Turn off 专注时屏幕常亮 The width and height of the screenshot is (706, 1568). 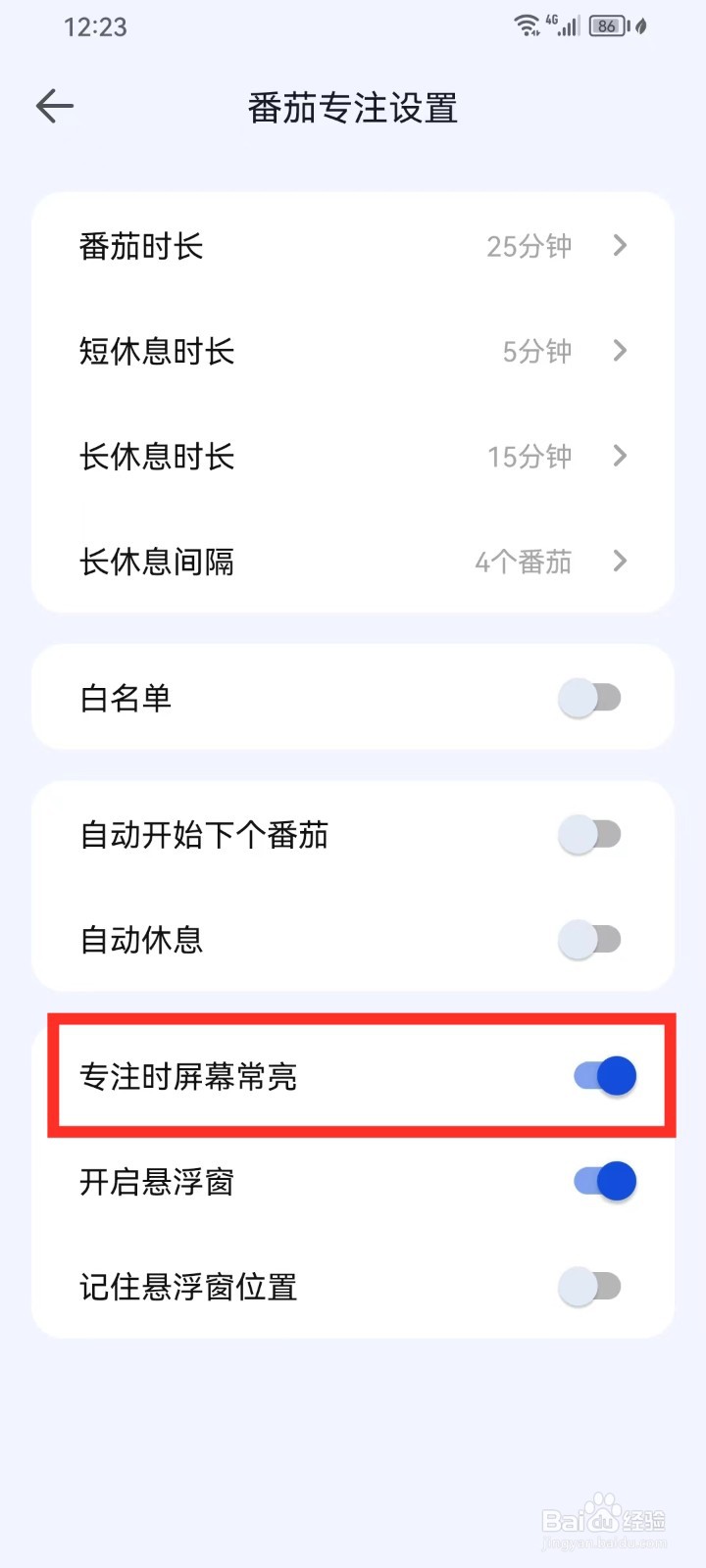tap(602, 1075)
